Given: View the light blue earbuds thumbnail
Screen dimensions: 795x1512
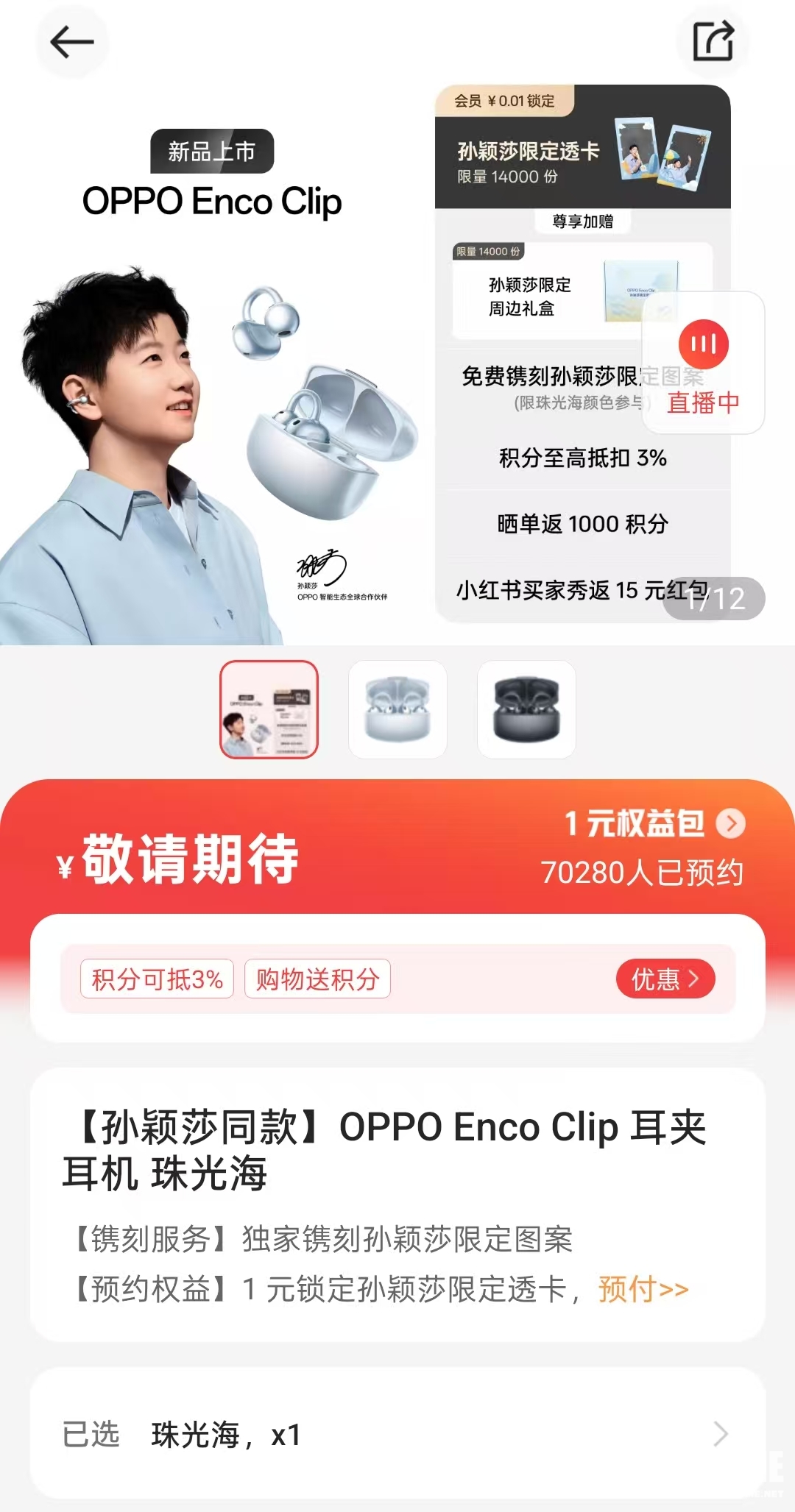Looking at the screenshot, I should 397,709.
